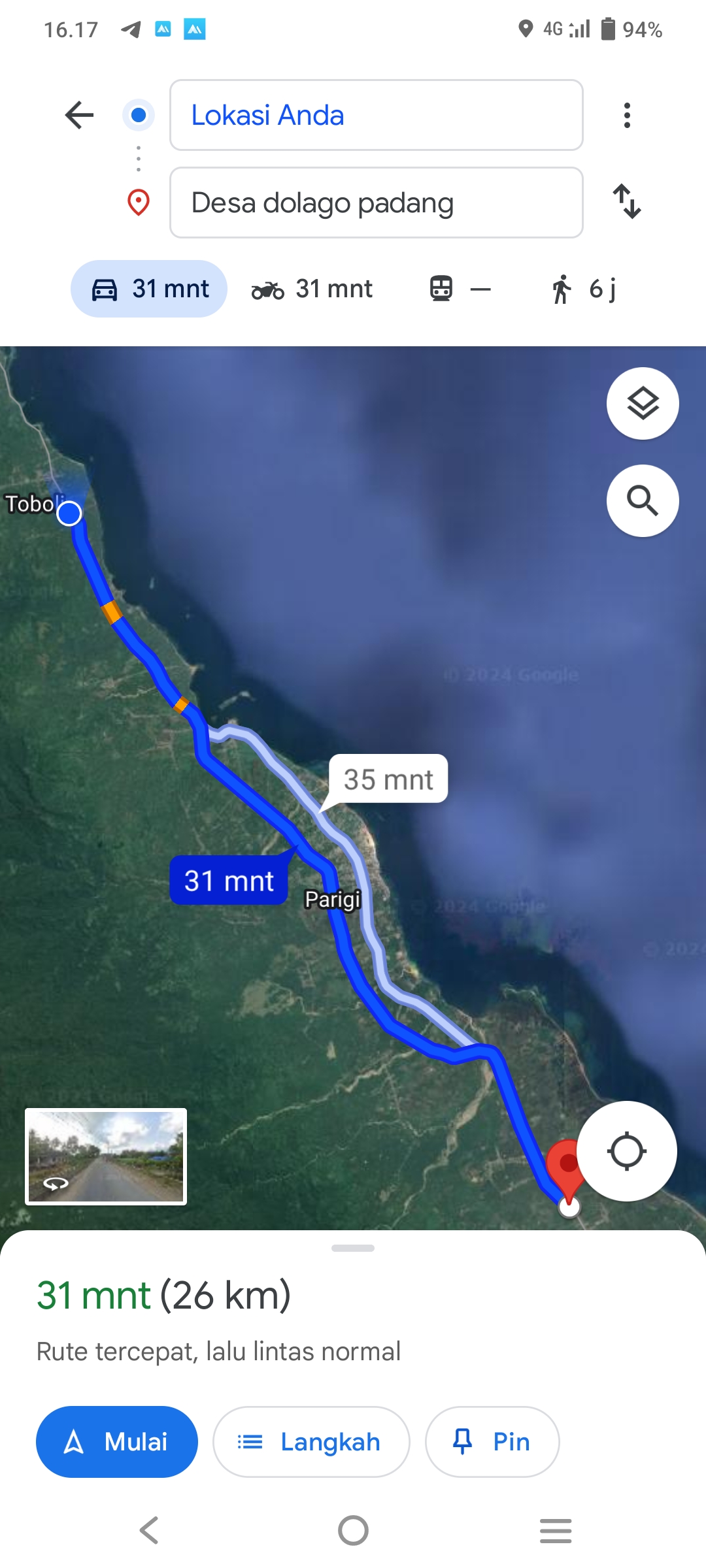Pin this route
The width and height of the screenshot is (706, 1568).
pyautogui.click(x=492, y=1442)
